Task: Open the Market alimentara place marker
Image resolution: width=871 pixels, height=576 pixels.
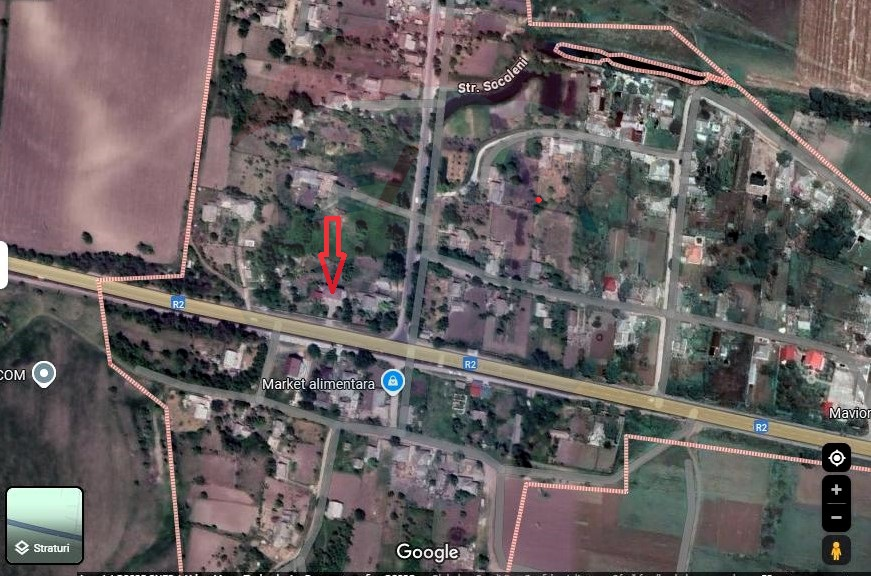Action: [393, 381]
